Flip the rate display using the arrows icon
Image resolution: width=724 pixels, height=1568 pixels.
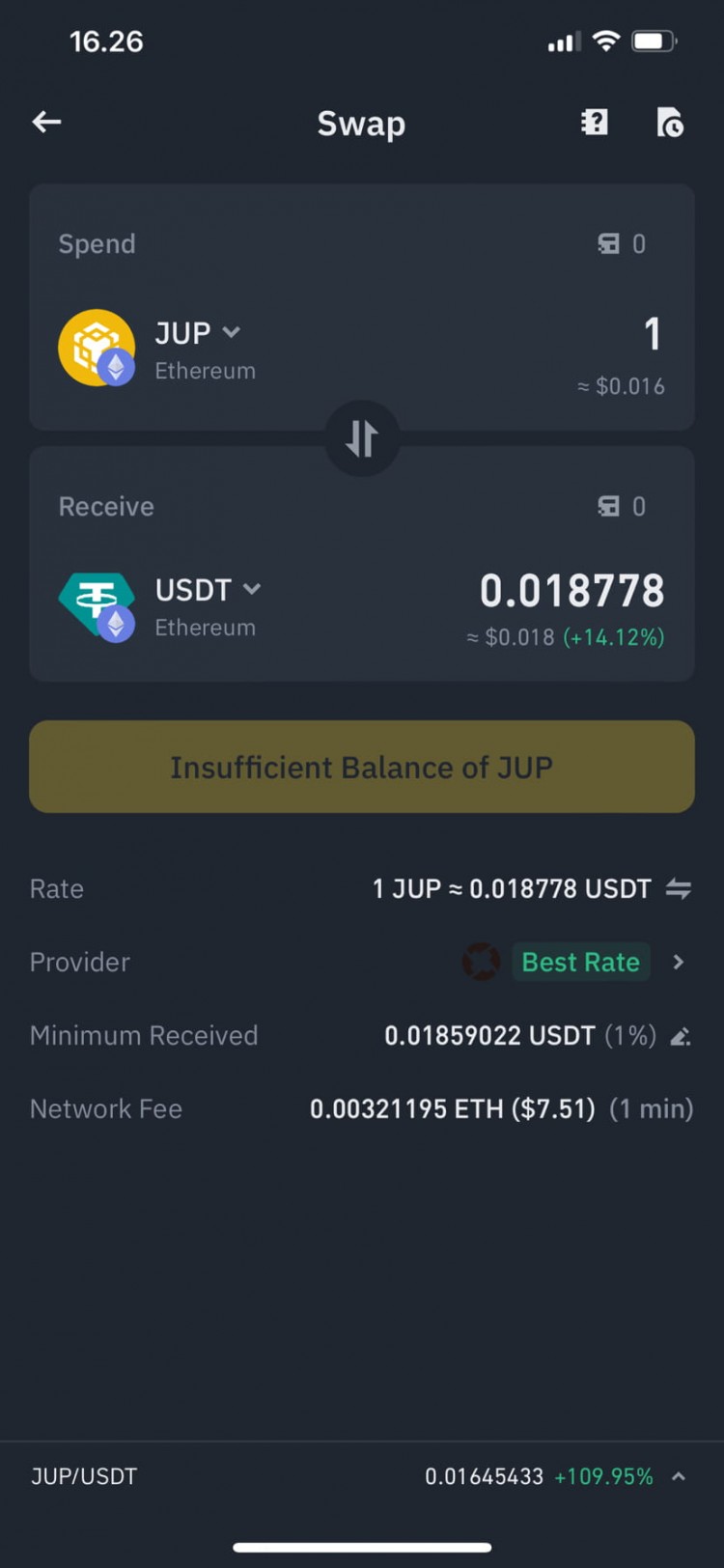(679, 889)
